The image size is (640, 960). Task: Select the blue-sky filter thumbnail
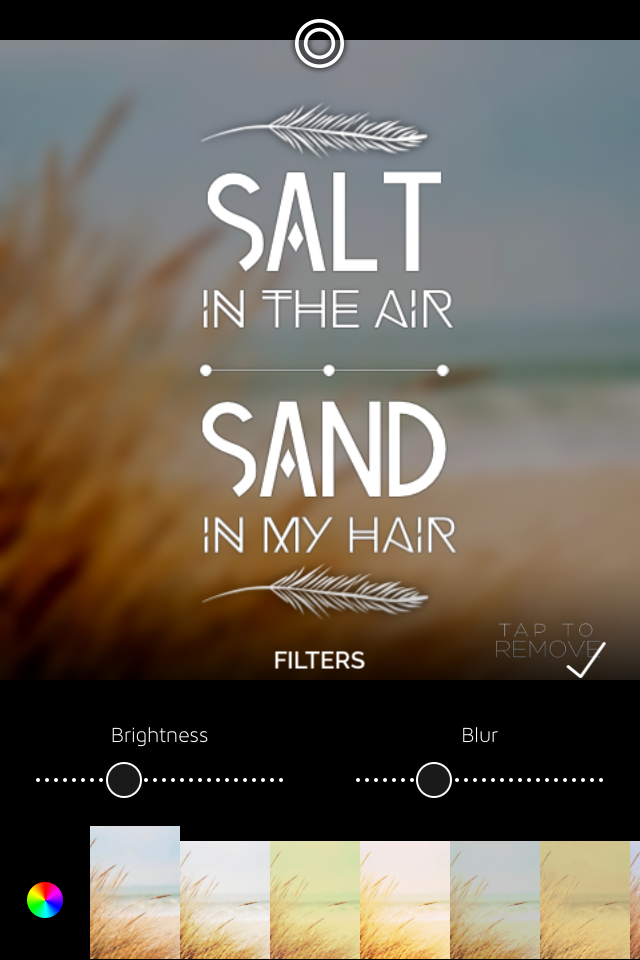click(135, 892)
